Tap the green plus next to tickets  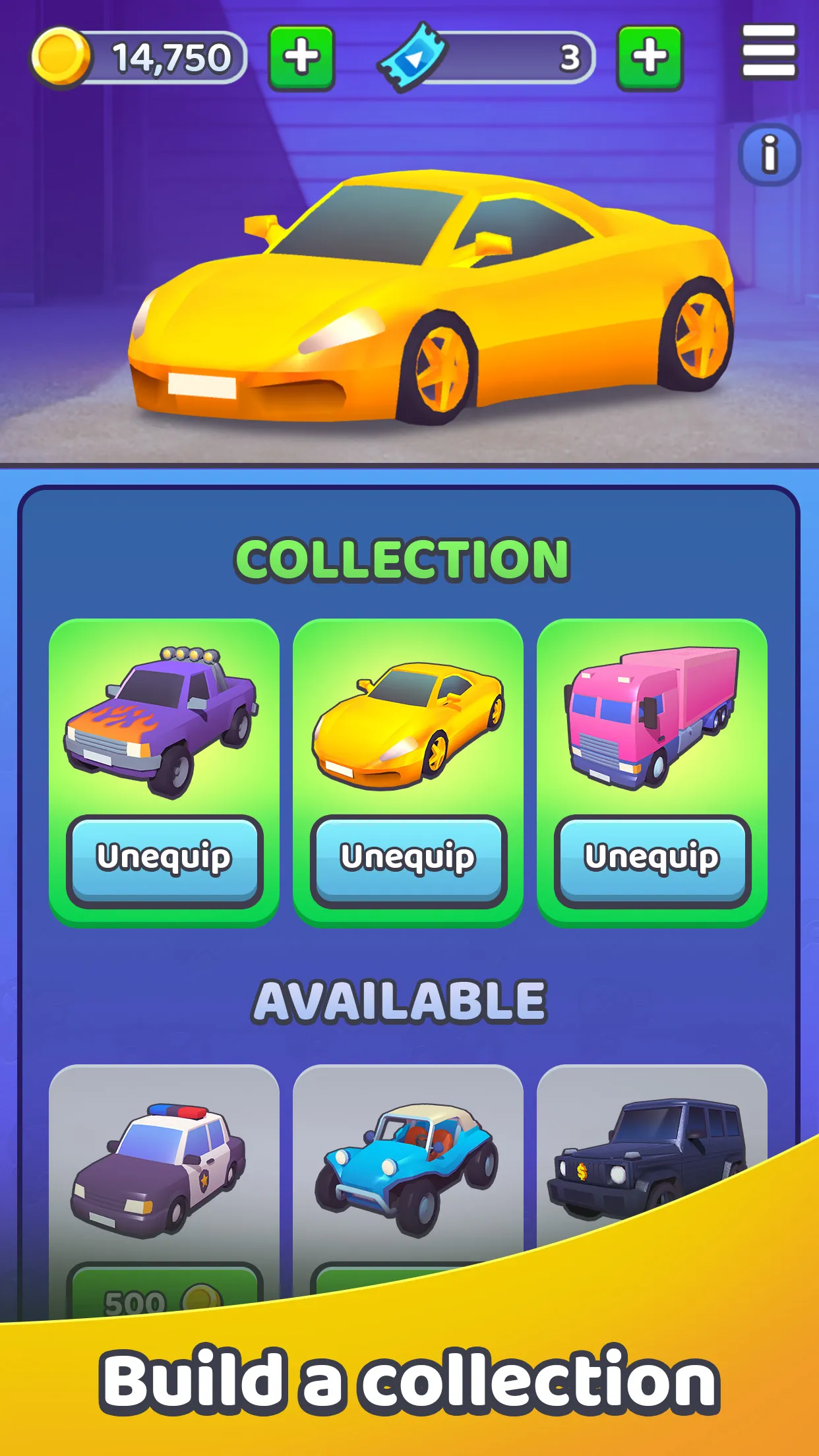650,55
